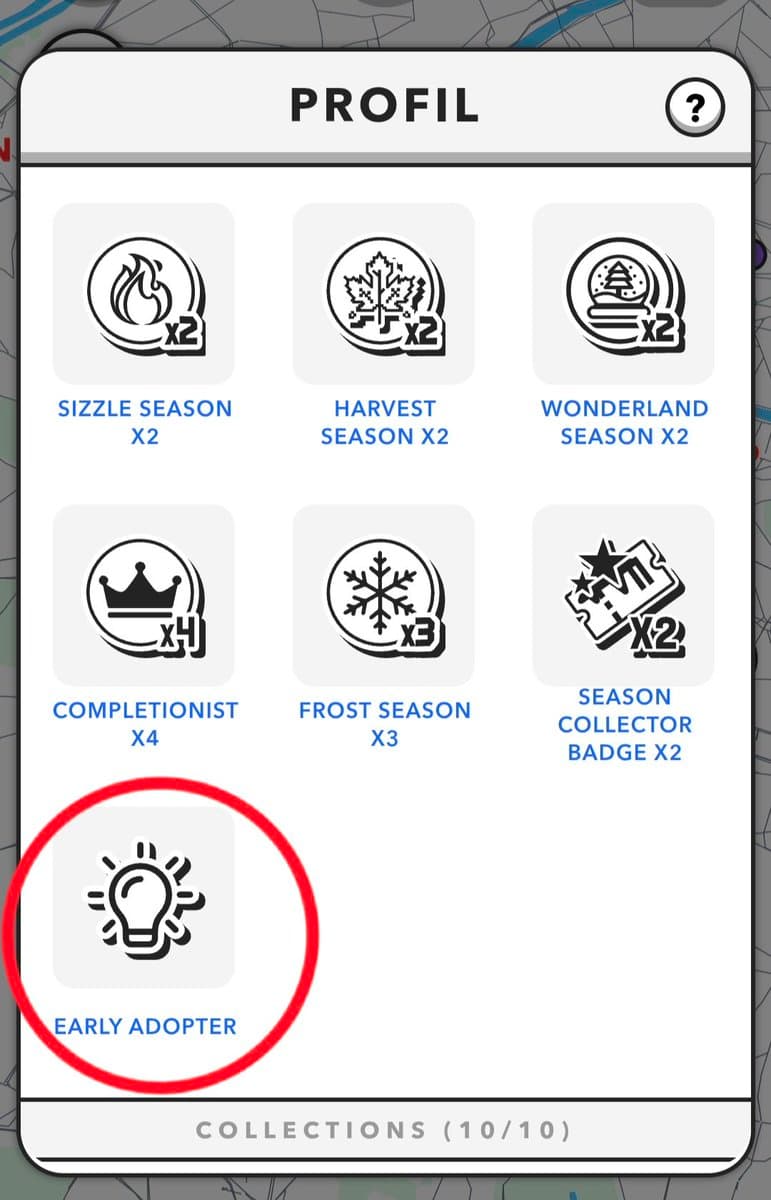Click the EARLY ADOPTER label text
Viewport: 771px width, 1200px height.
146,1026
